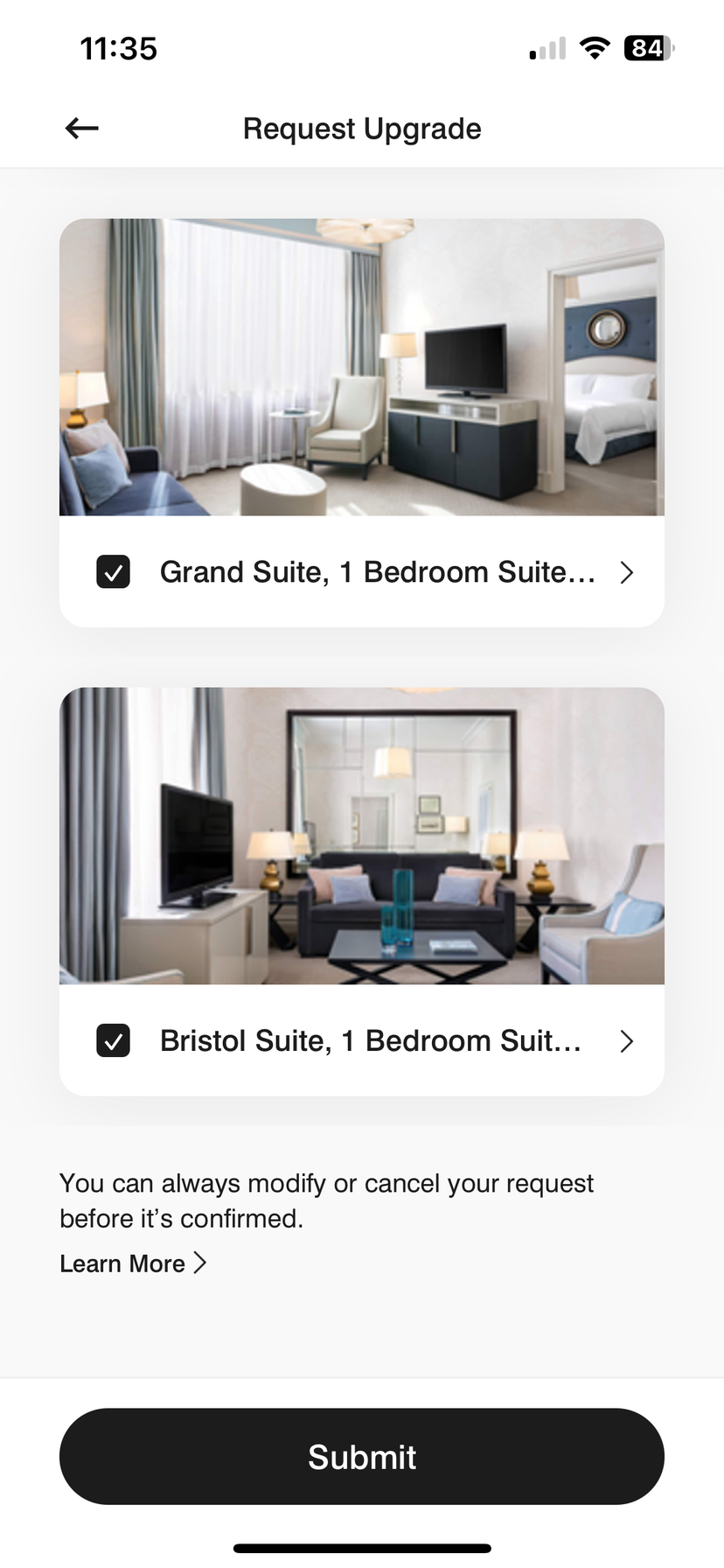Tap the Wi-Fi icon in status bar
The width and height of the screenshot is (724, 1568).
click(594, 48)
